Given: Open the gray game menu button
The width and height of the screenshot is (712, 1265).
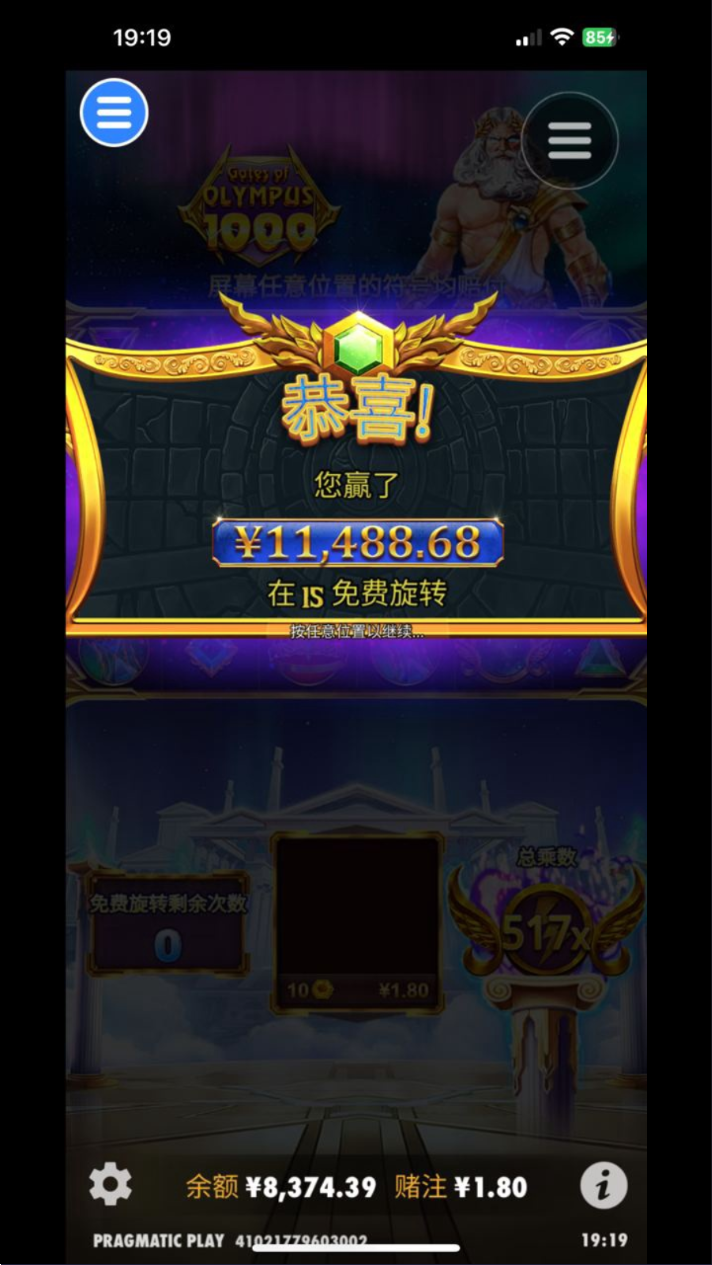Looking at the screenshot, I should (569, 141).
